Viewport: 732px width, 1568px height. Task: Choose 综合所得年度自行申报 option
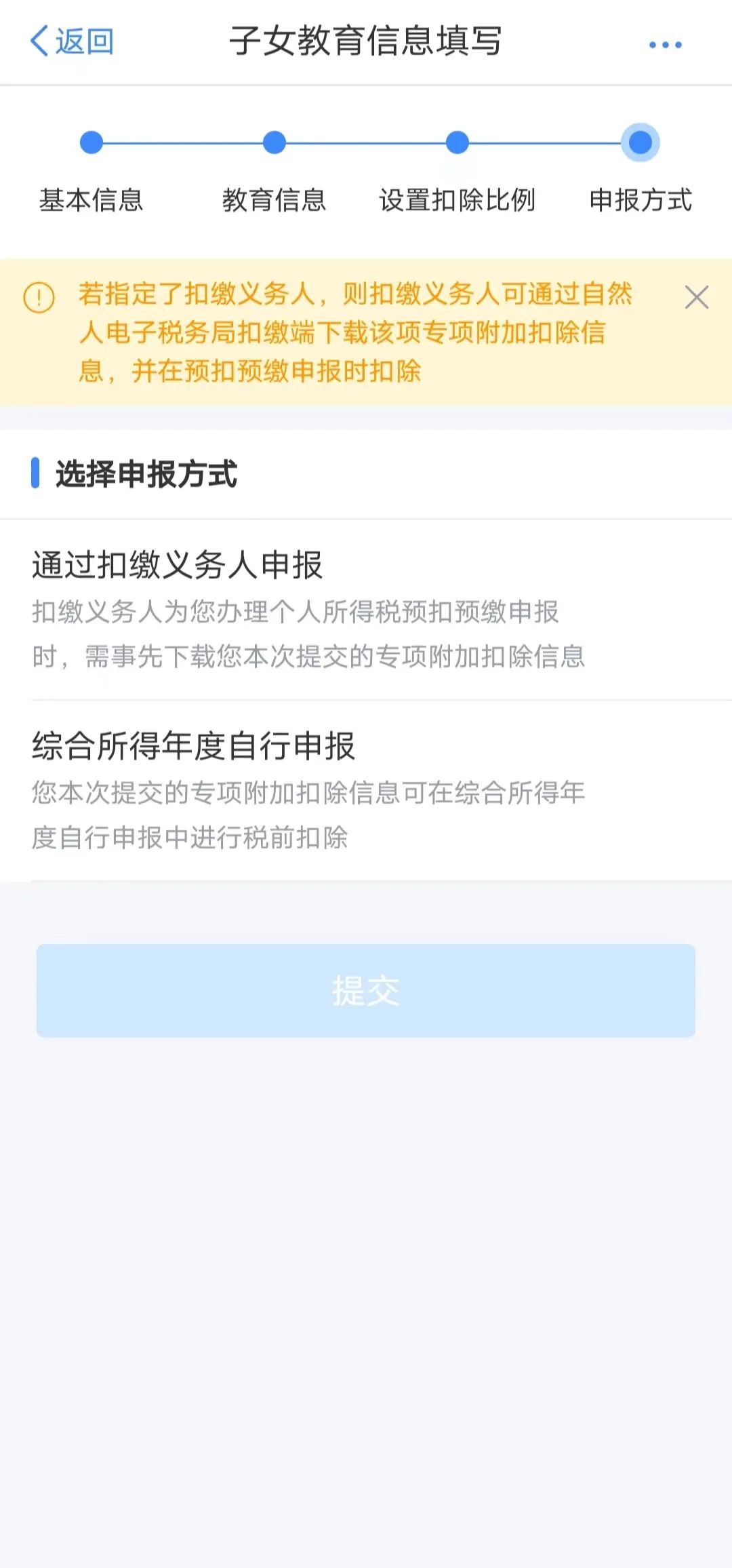[x=366, y=791]
